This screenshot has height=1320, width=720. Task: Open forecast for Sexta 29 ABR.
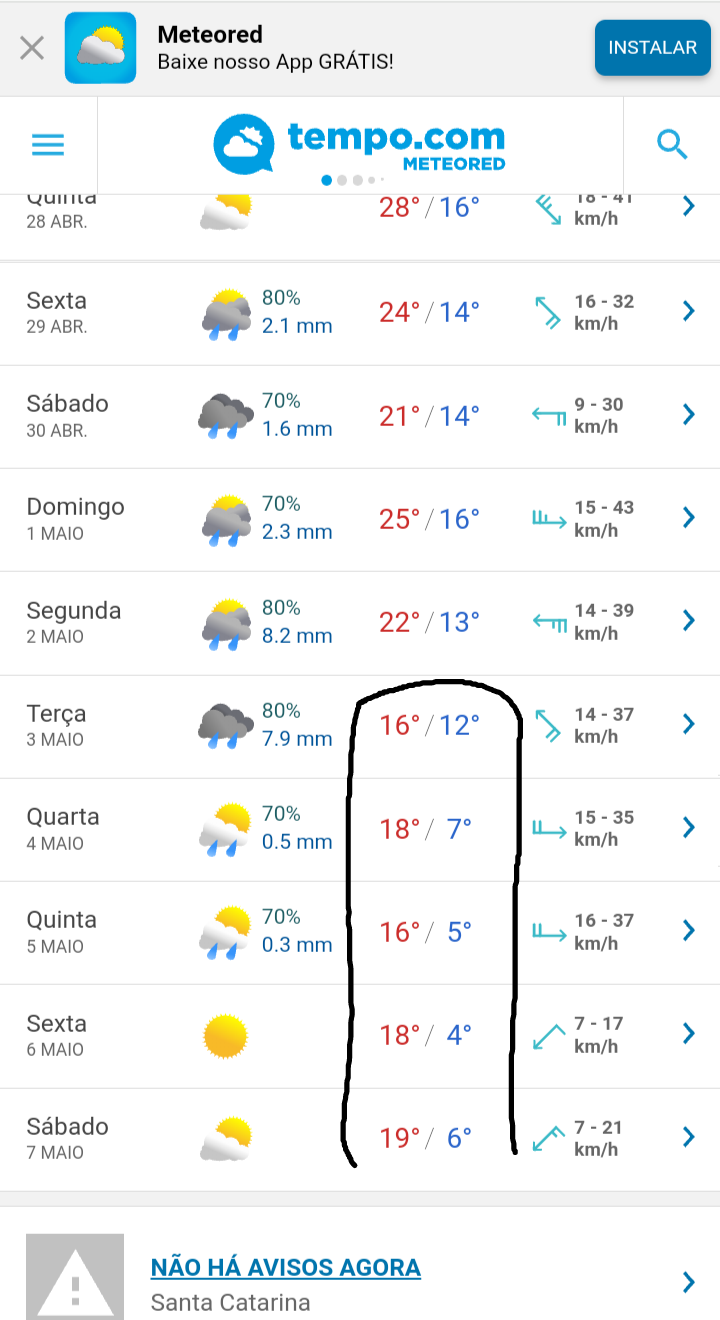[x=360, y=313]
